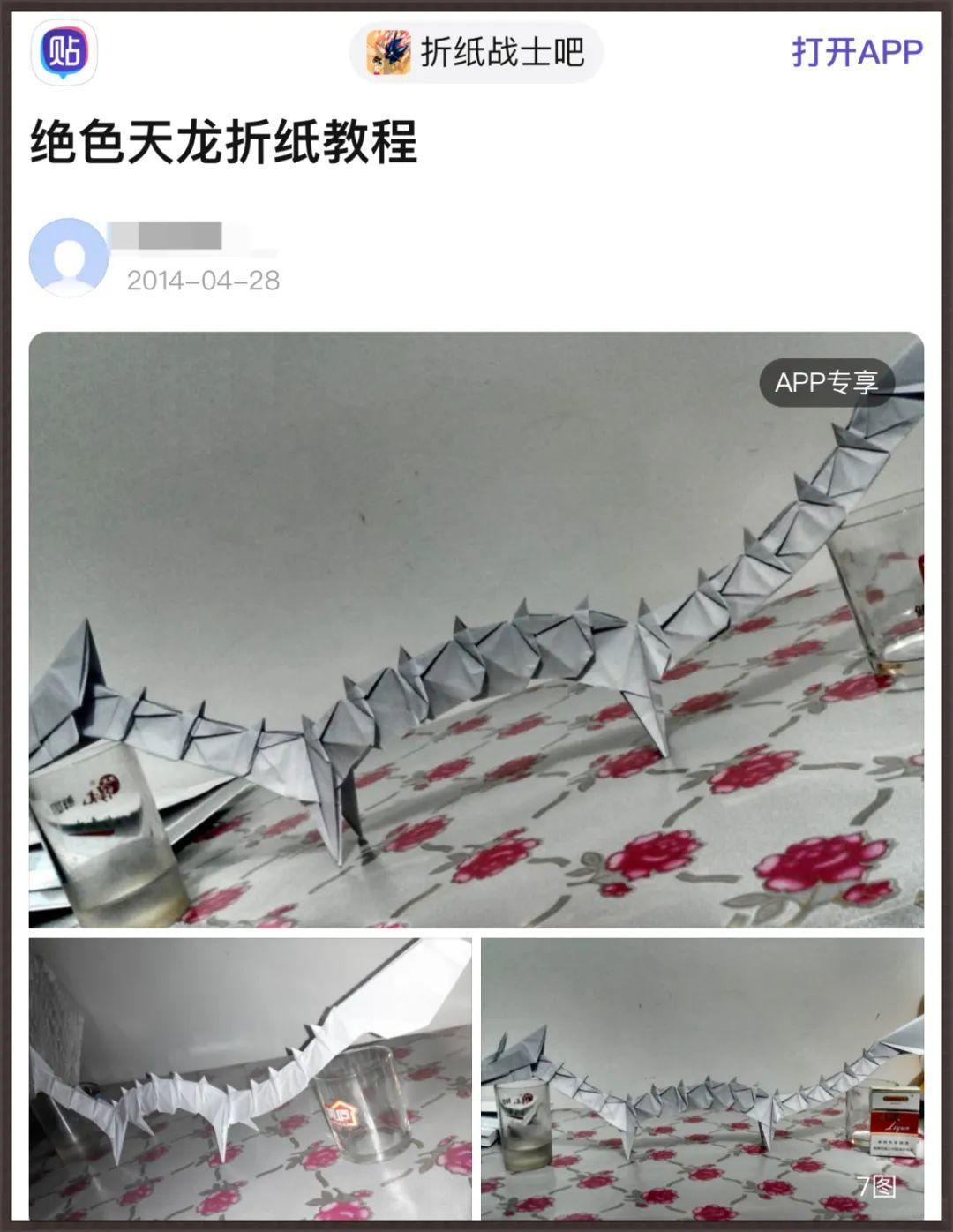
Task: Tap the Tieba logo icon
Action: coord(64,51)
